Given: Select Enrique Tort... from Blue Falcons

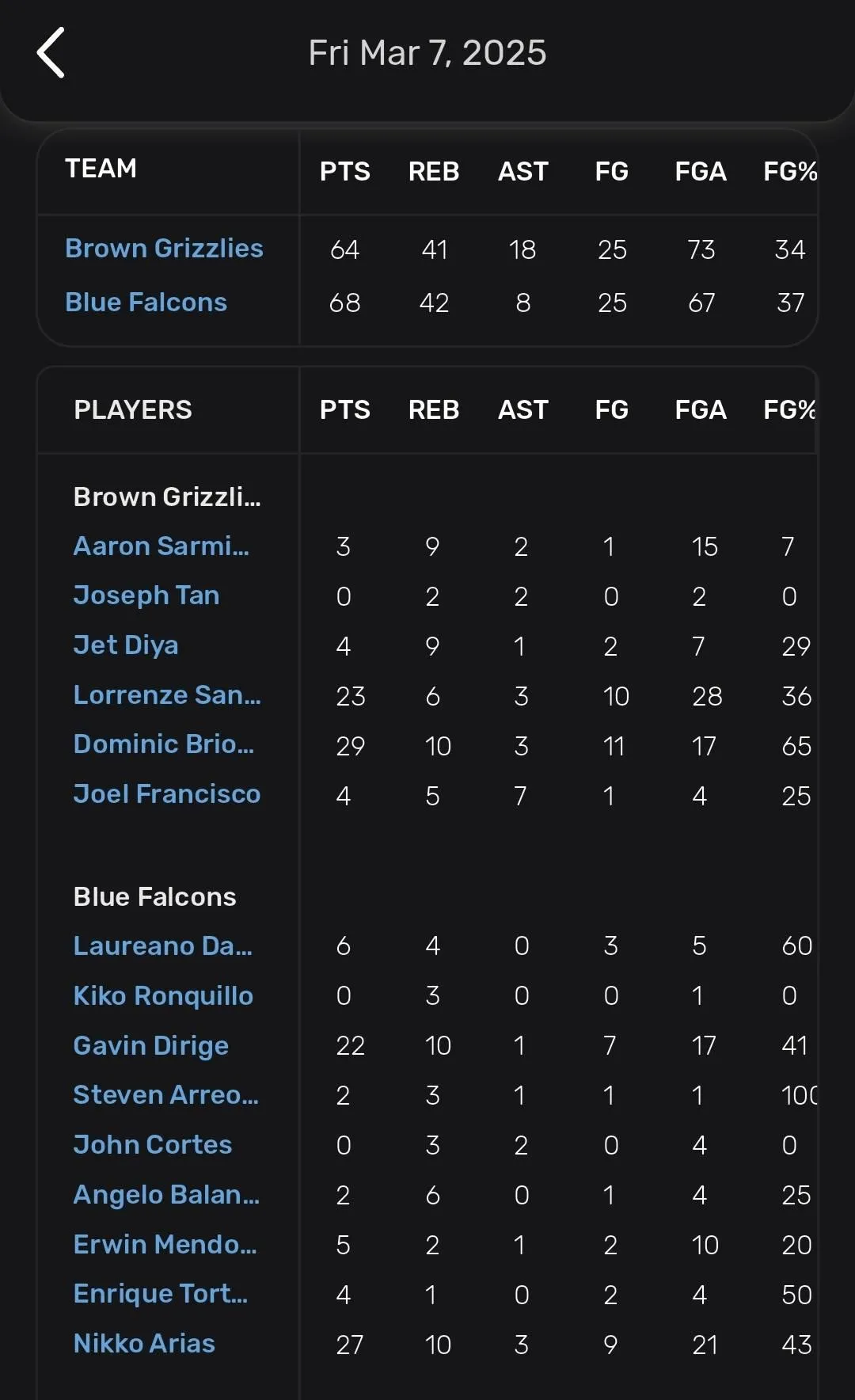Looking at the screenshot, I should [161, 1294].
